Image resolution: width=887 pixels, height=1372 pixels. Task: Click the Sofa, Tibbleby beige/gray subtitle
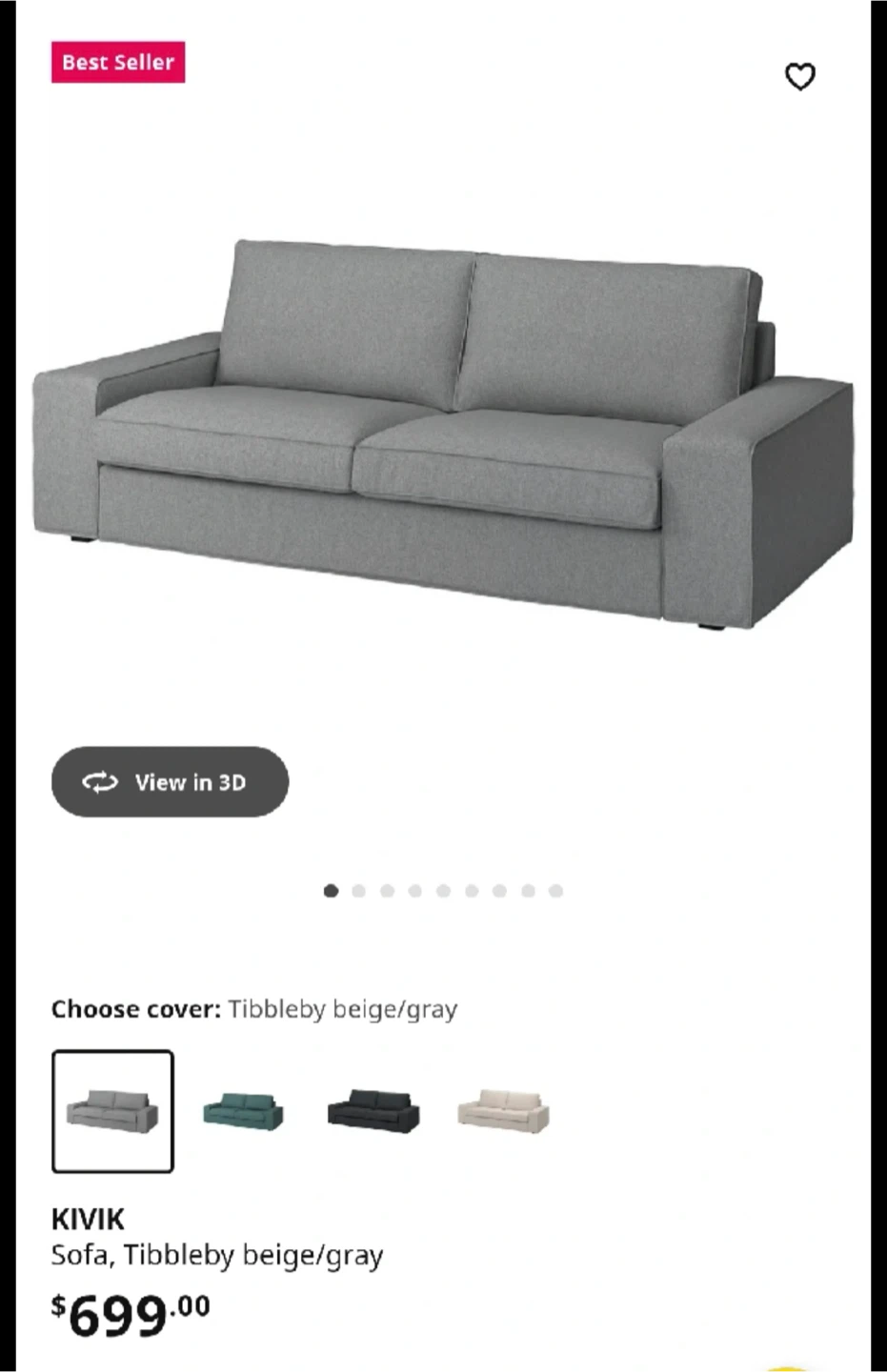[x=216, y=1255]
